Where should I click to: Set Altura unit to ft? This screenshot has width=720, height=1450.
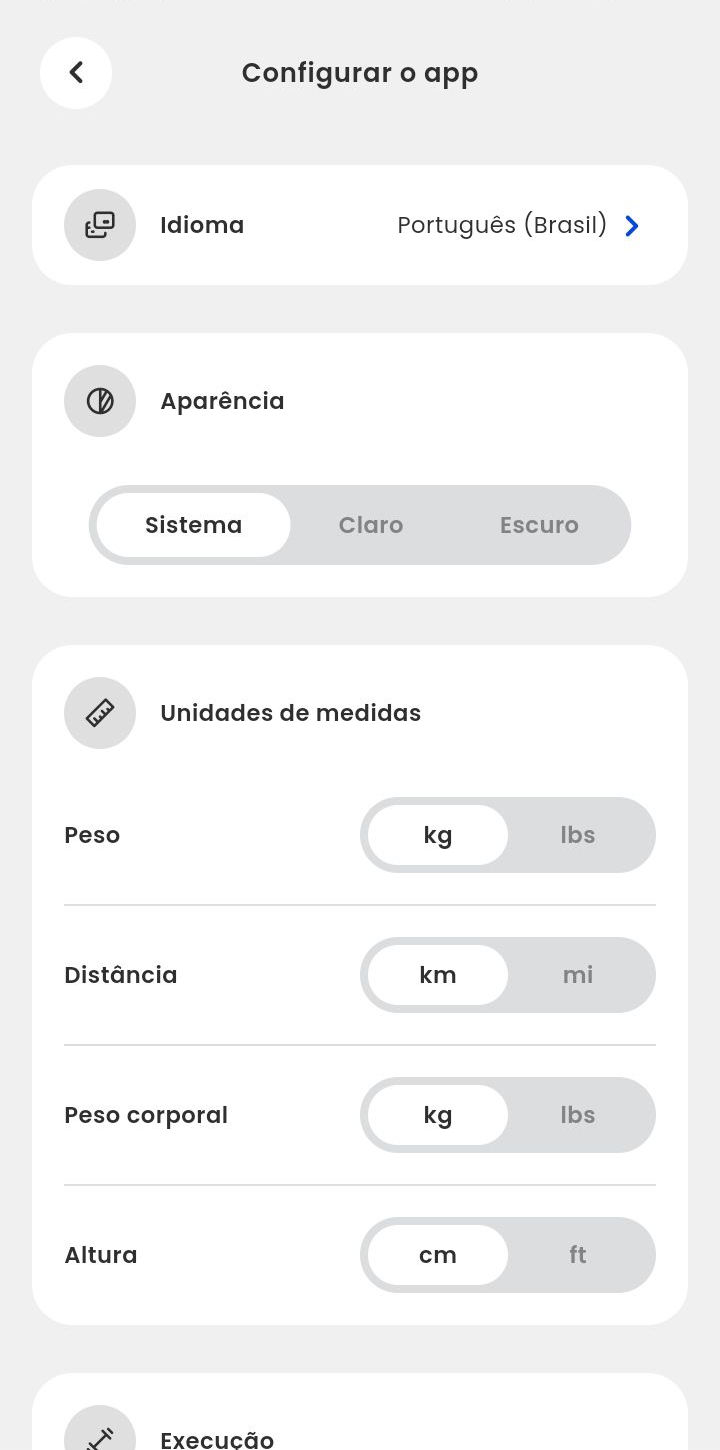click(578, 1255)
